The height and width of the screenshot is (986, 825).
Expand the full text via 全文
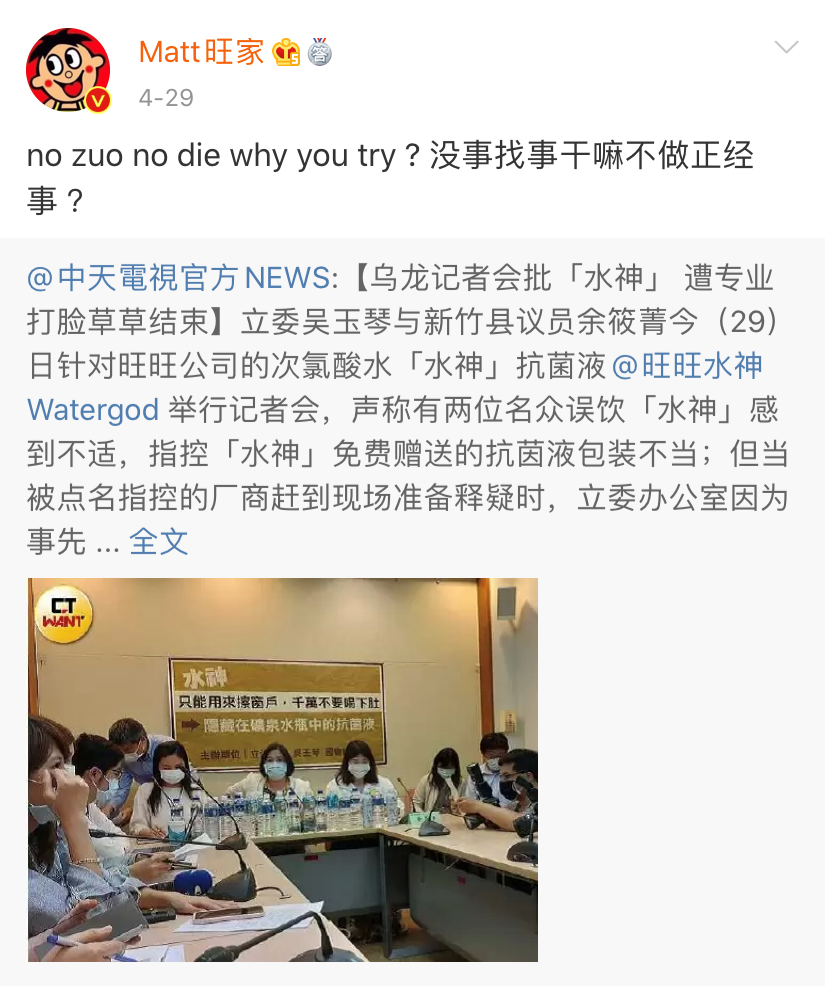158,541
